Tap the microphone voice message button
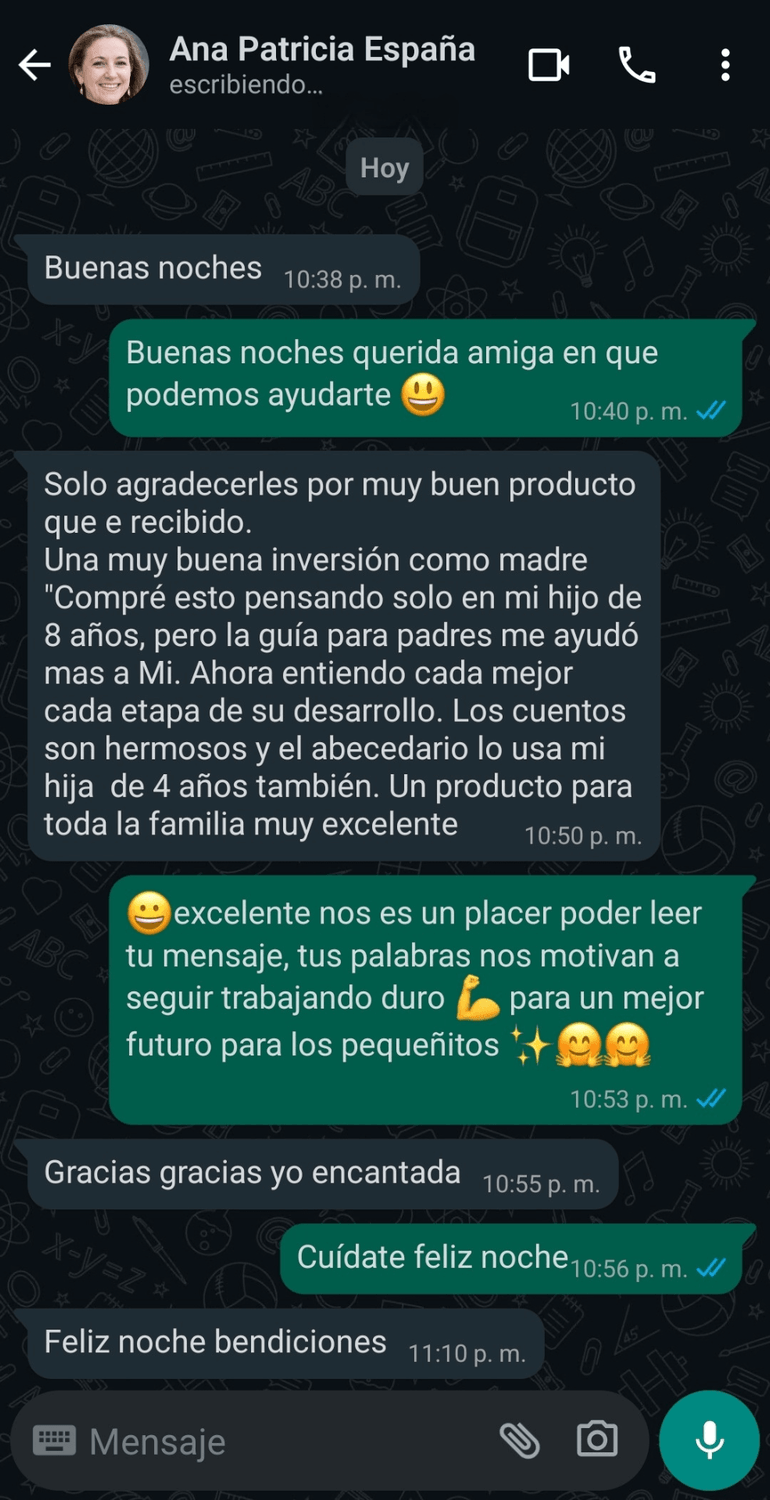 click(x=710, y=1440)
